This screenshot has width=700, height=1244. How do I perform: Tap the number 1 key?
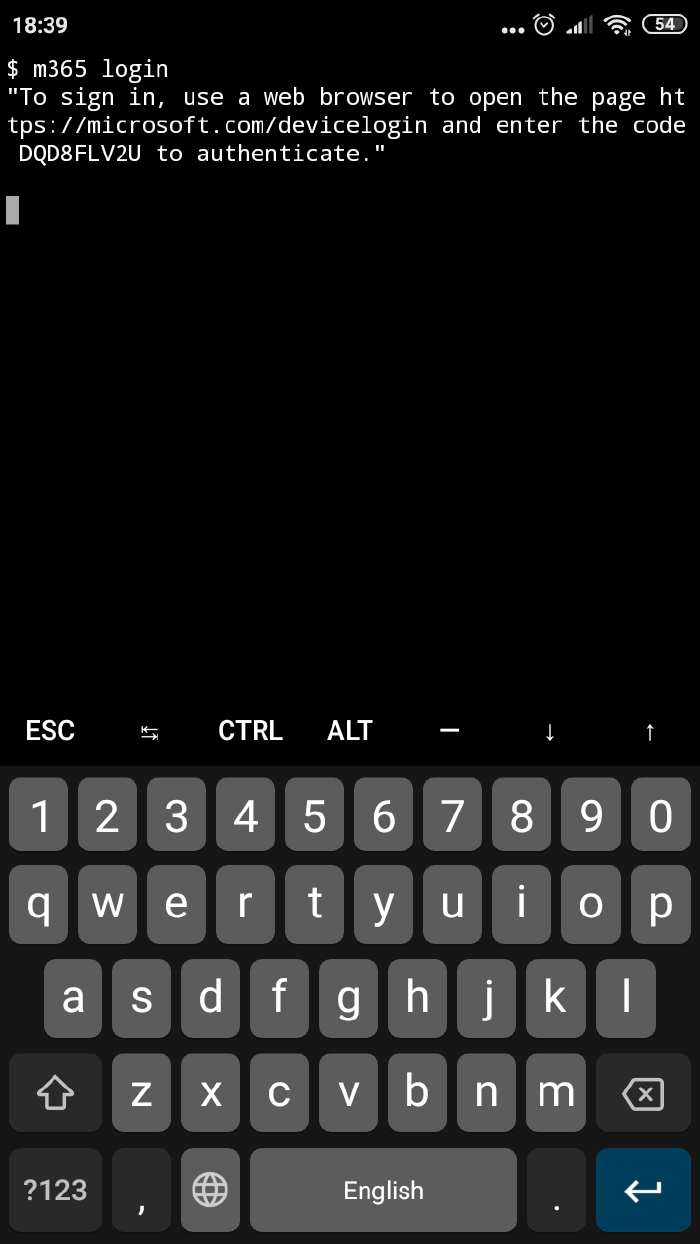[40, 817]
